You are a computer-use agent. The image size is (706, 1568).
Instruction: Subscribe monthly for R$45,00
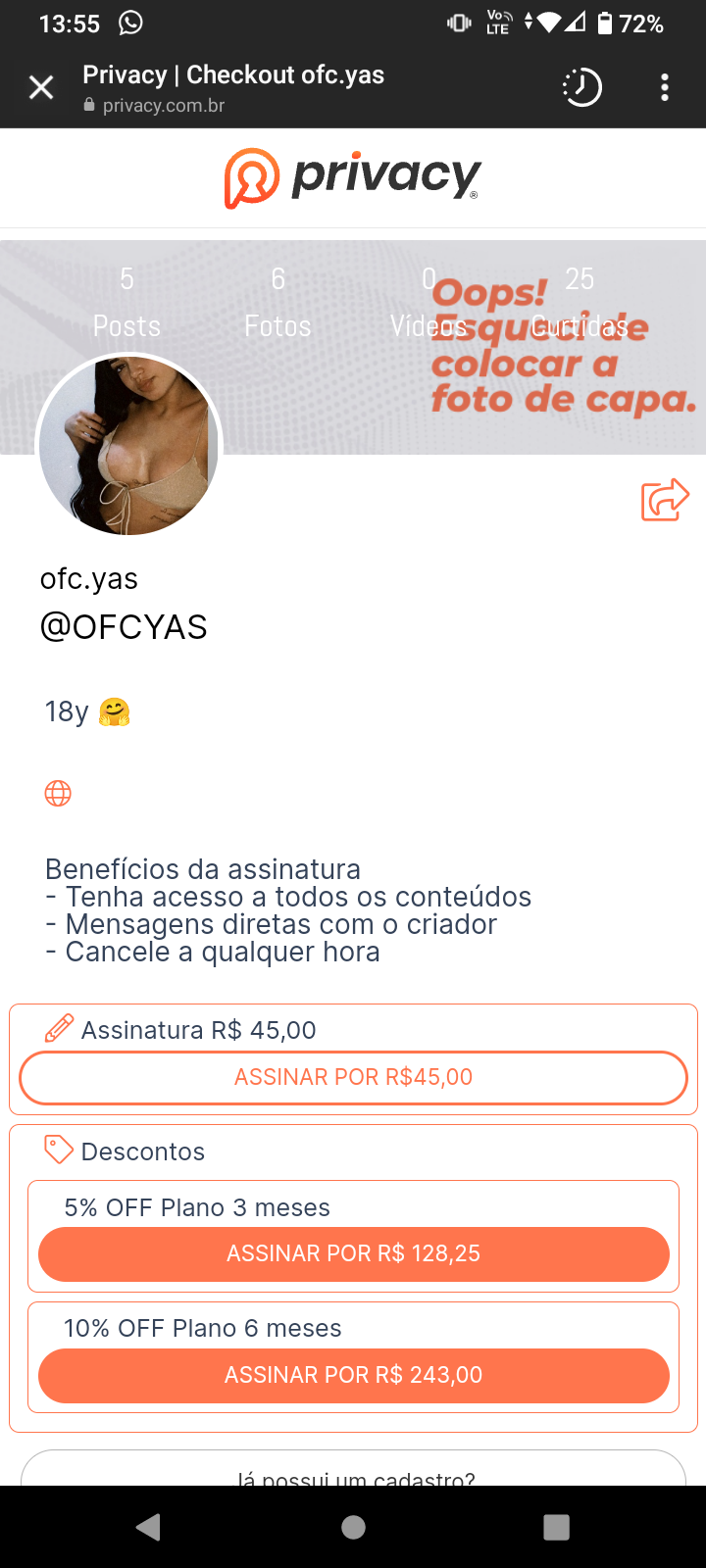(353, 1077)
